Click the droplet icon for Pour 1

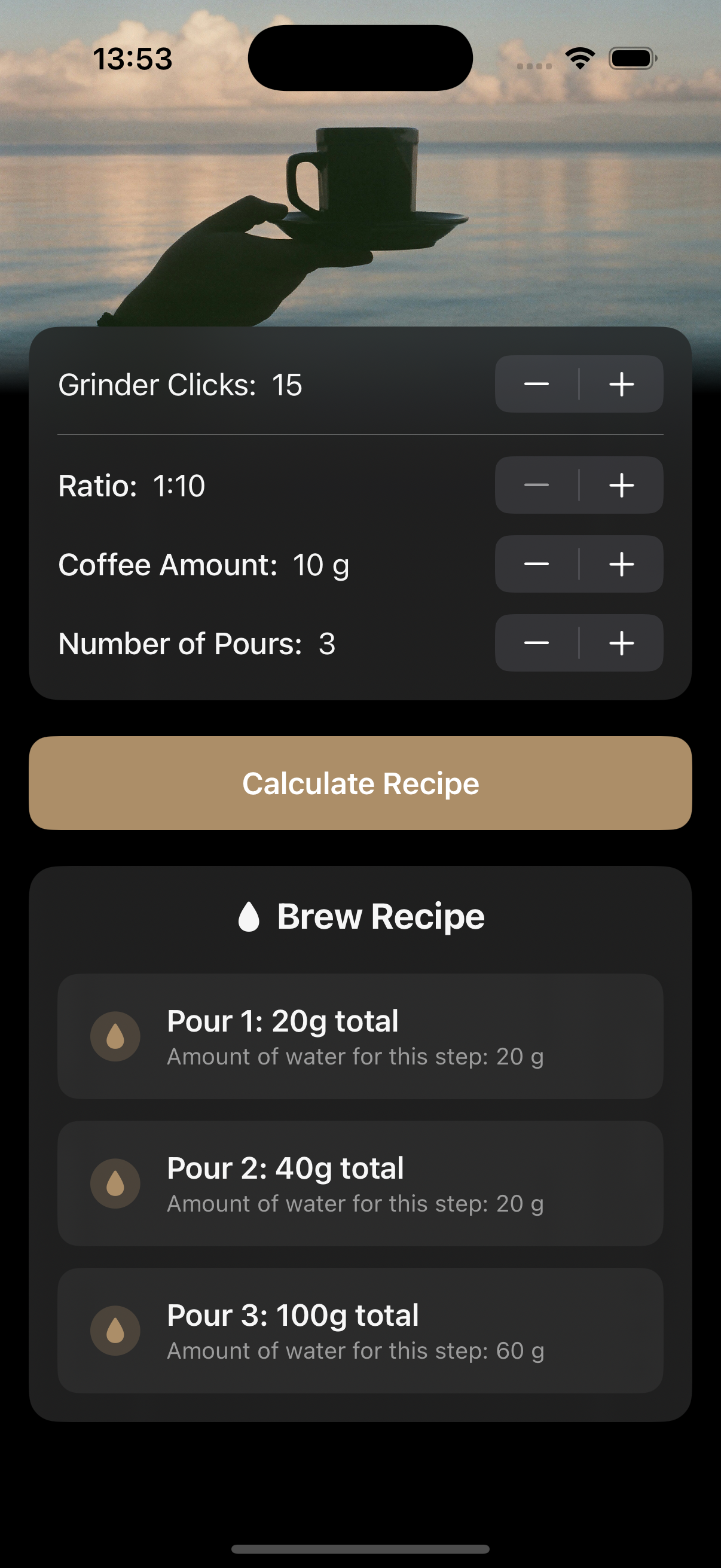(115, 1036)
